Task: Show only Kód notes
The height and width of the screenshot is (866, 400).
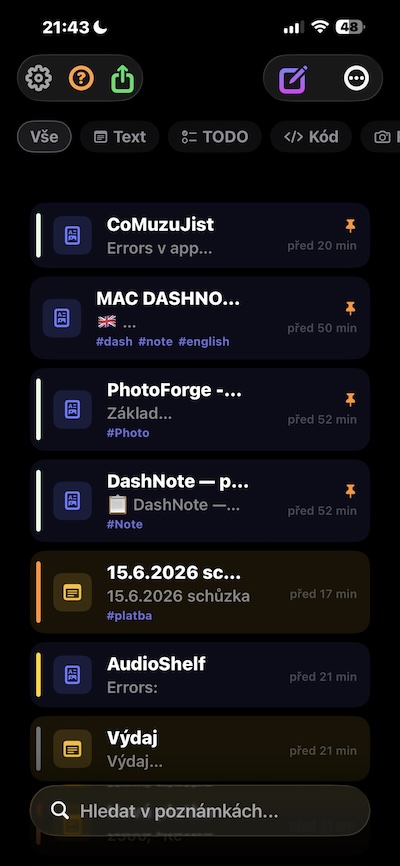Action: pyautogui.click(x=311, y=136)
